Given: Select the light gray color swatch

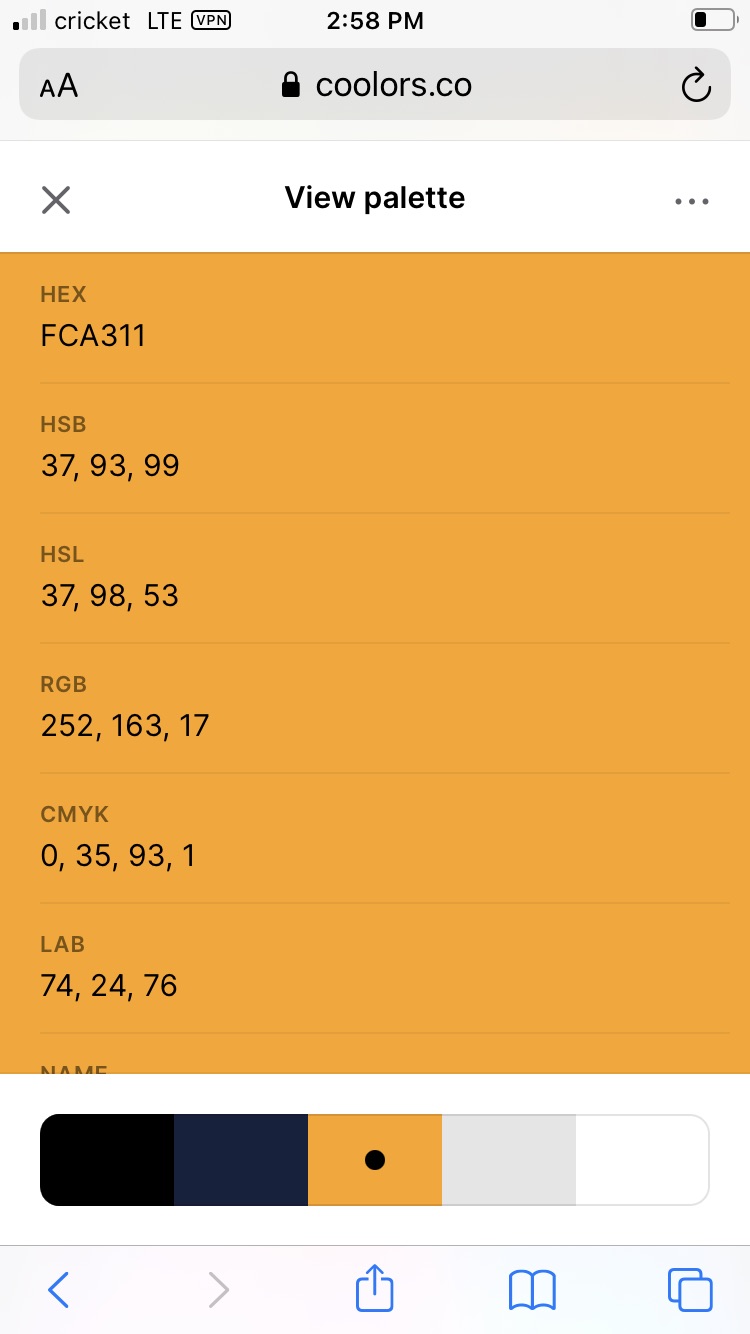Looking at the screenshot, I should coord(509,1160).
